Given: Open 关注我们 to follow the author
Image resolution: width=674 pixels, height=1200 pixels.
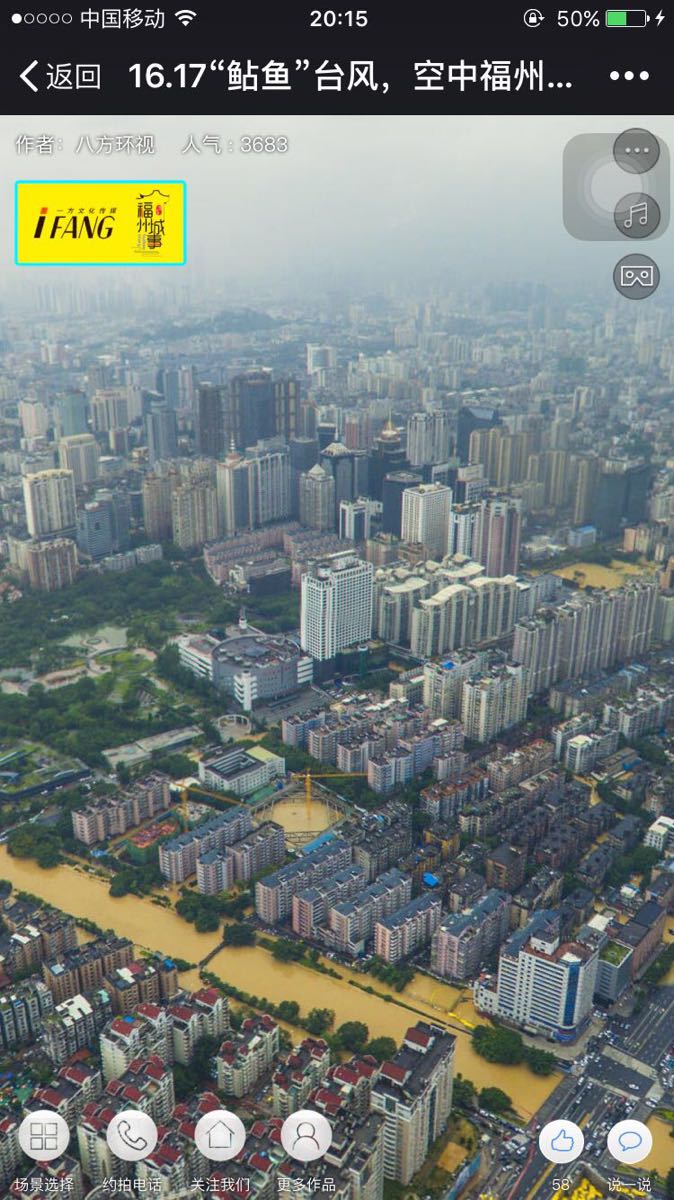Looking at the screenshot, I should tap(219, 1136).
